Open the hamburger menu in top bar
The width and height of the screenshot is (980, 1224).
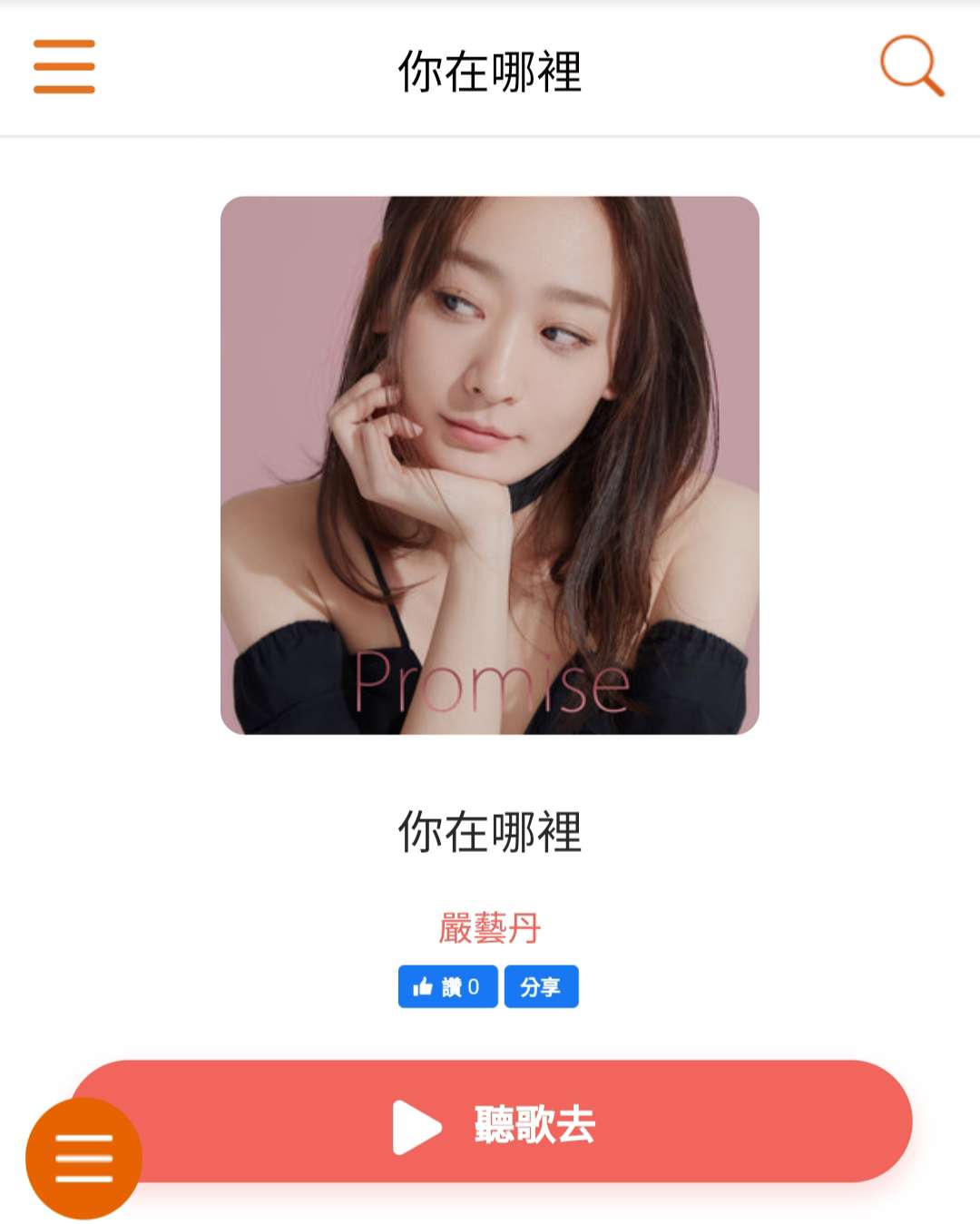click(x=64, y=66)
